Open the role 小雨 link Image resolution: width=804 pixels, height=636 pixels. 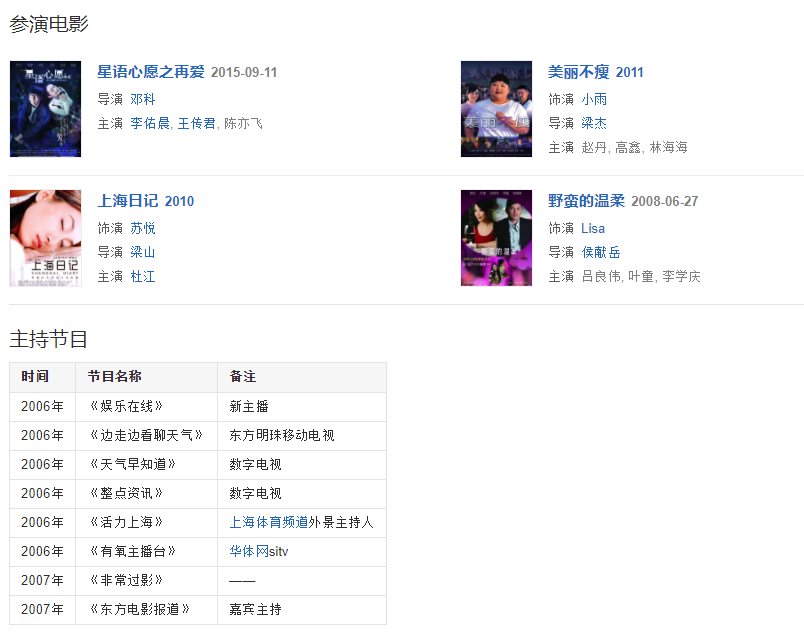click(x=594, y=99)
